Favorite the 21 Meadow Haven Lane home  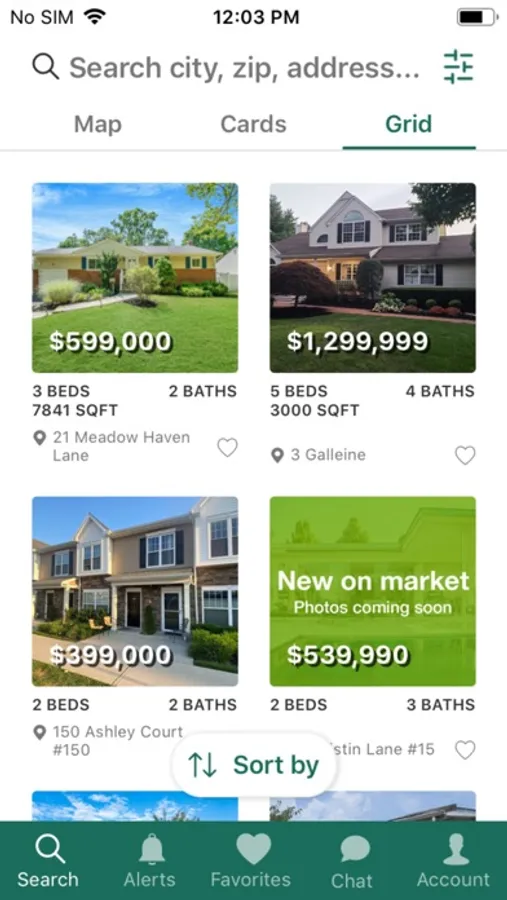point(227,447)
